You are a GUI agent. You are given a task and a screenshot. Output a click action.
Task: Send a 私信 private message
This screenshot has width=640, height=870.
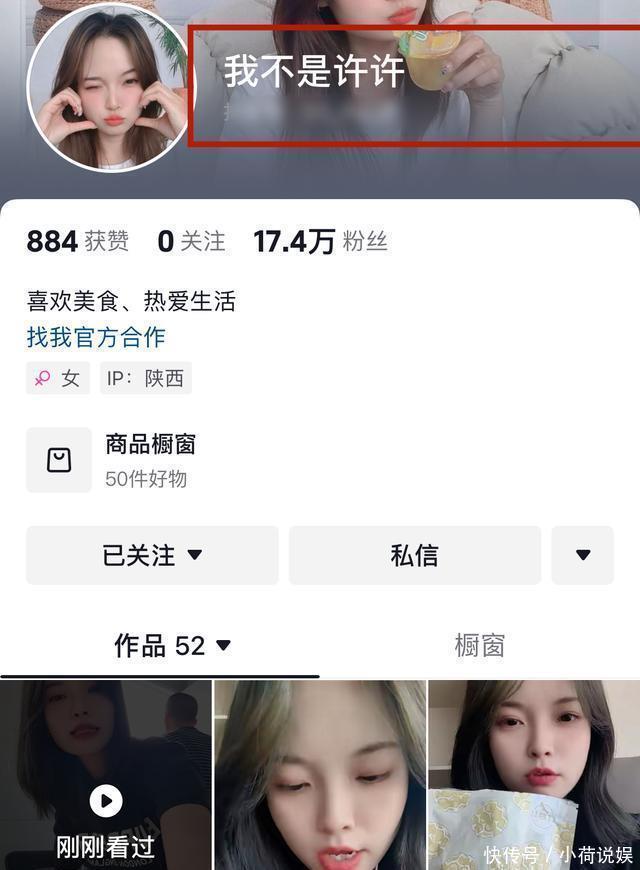(x=414, y=555)
